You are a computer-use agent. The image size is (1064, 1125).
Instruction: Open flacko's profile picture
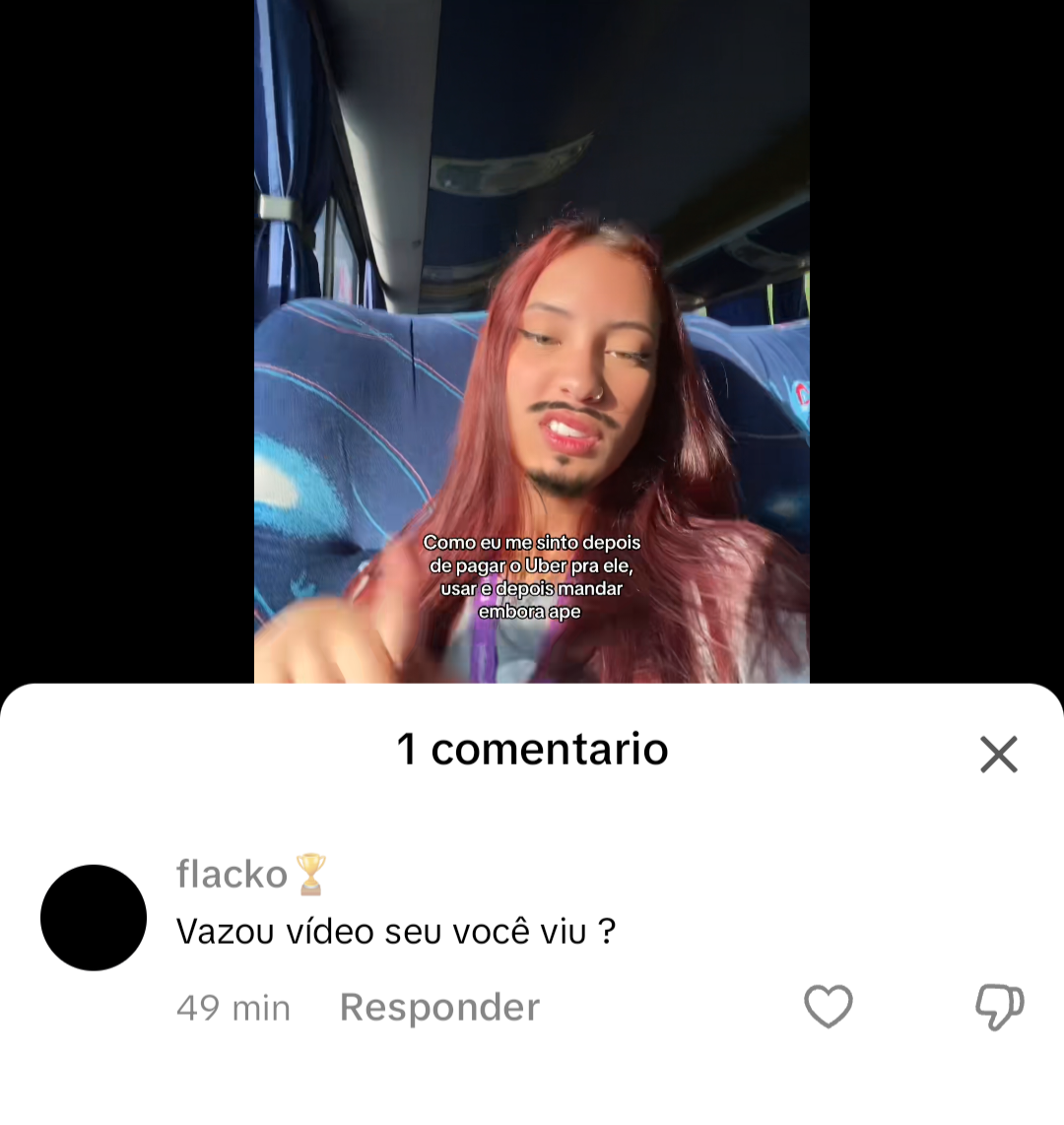point(94,917)
